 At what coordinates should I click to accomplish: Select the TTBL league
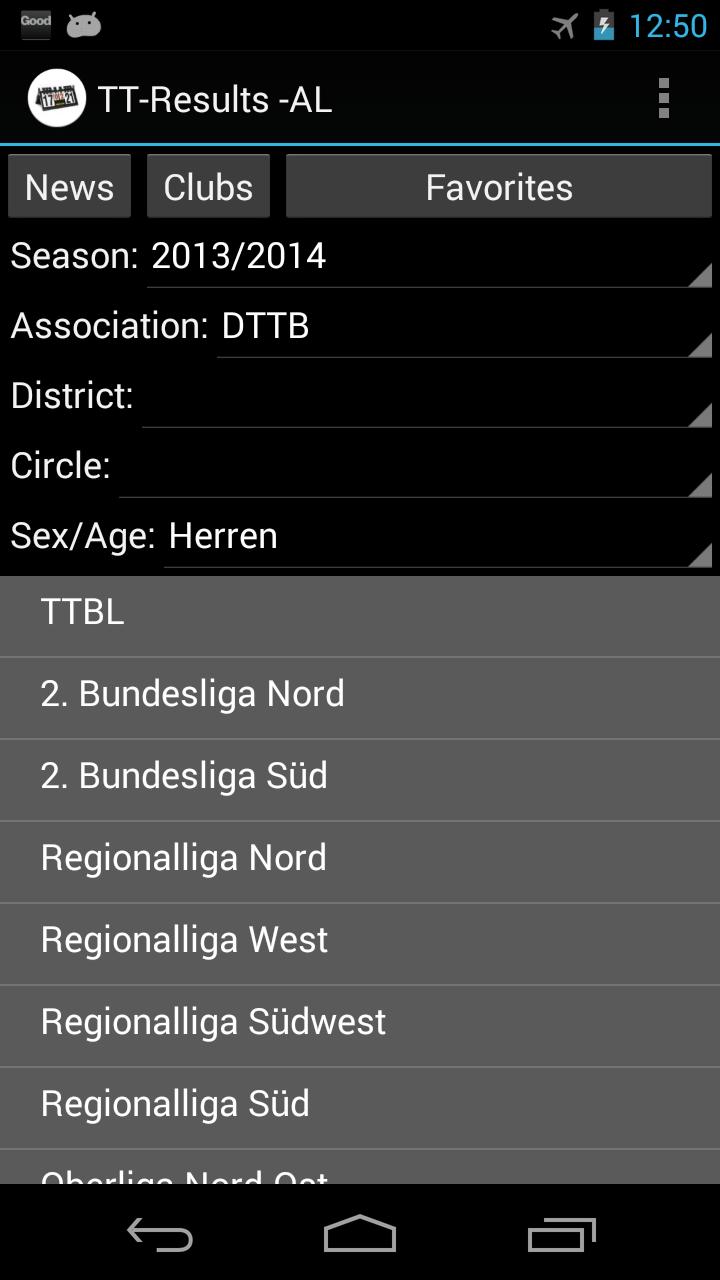click(x=360, y=612)
